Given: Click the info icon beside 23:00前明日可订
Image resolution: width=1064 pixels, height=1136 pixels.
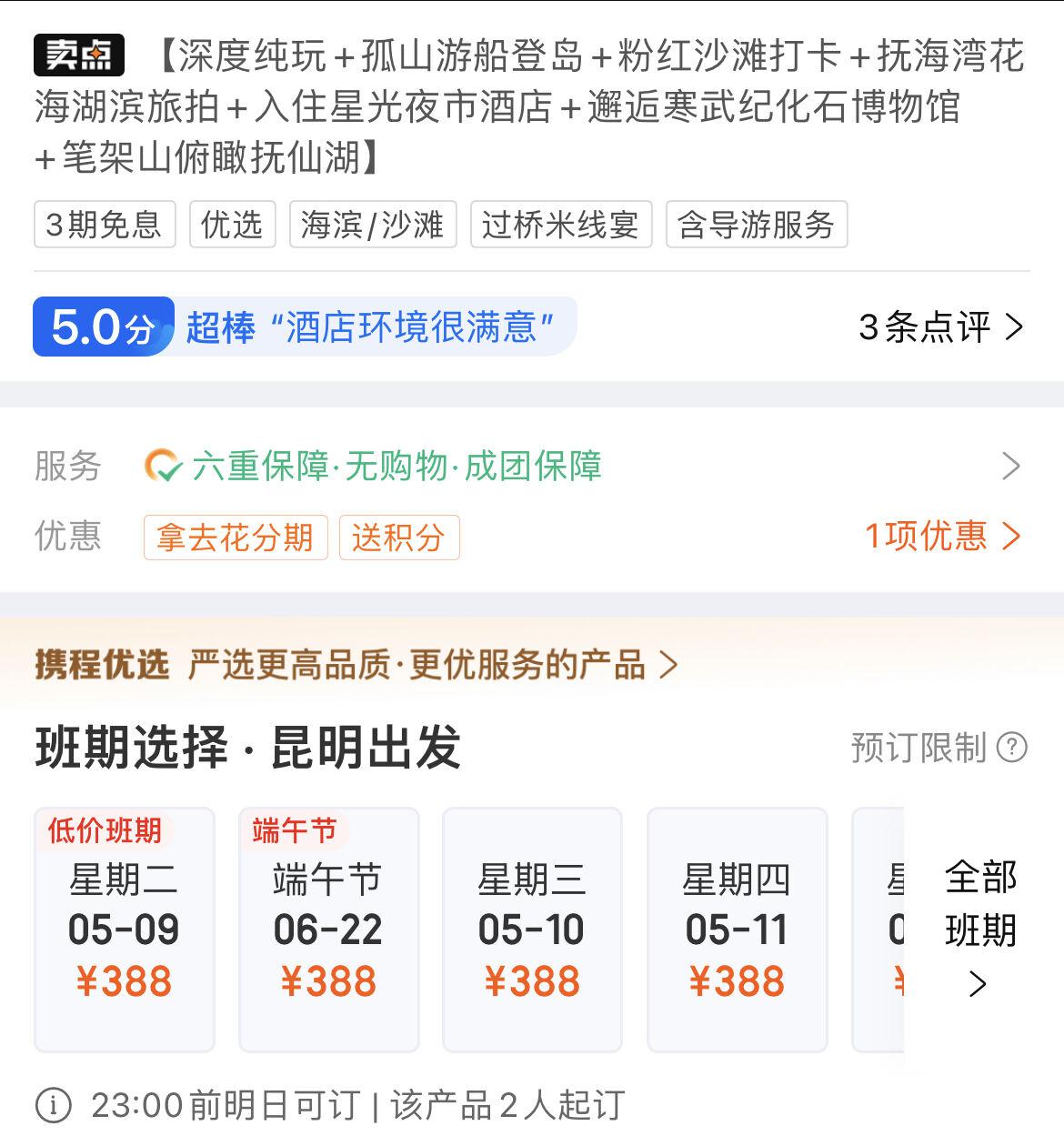Looking at the screenshot, I should (55, 1105).
